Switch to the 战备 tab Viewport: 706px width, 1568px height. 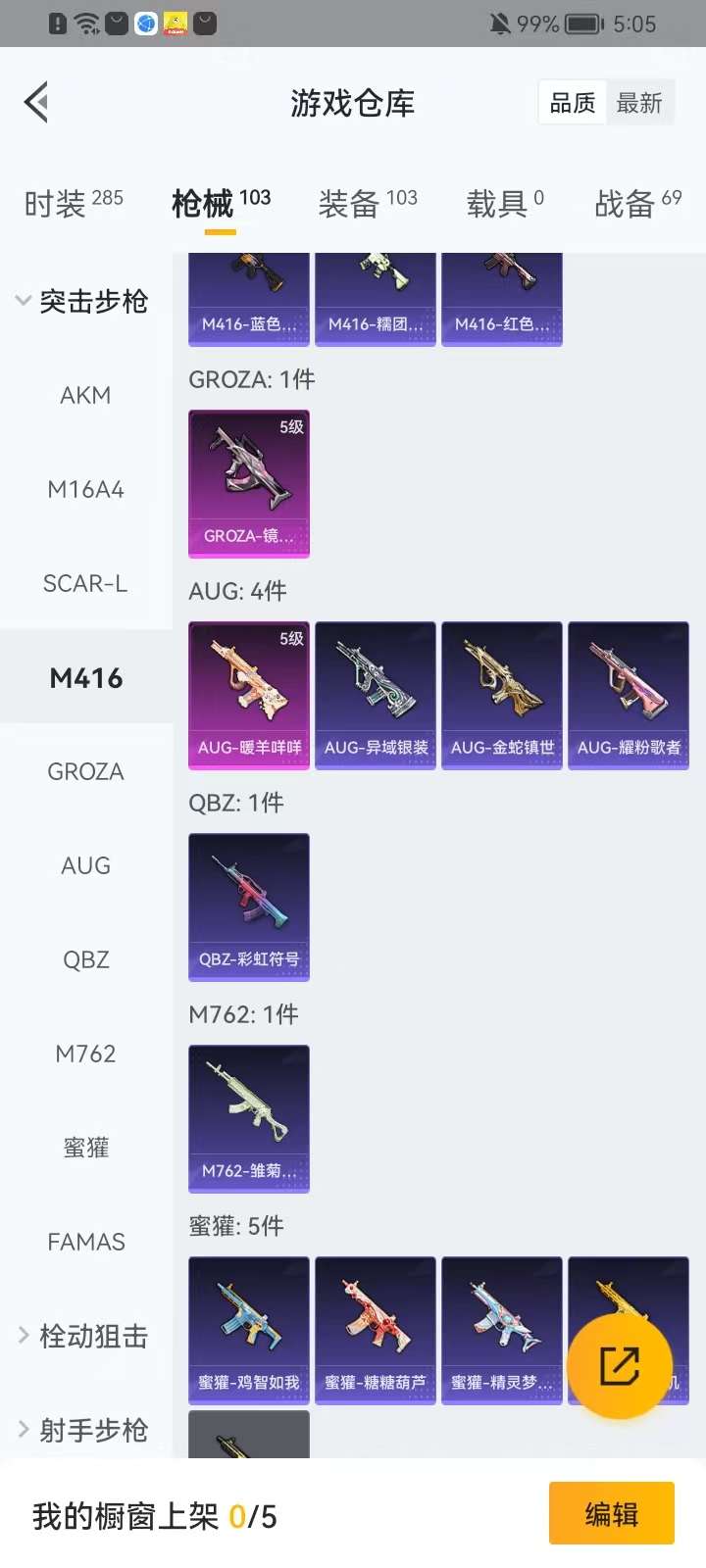pos(637,203)
